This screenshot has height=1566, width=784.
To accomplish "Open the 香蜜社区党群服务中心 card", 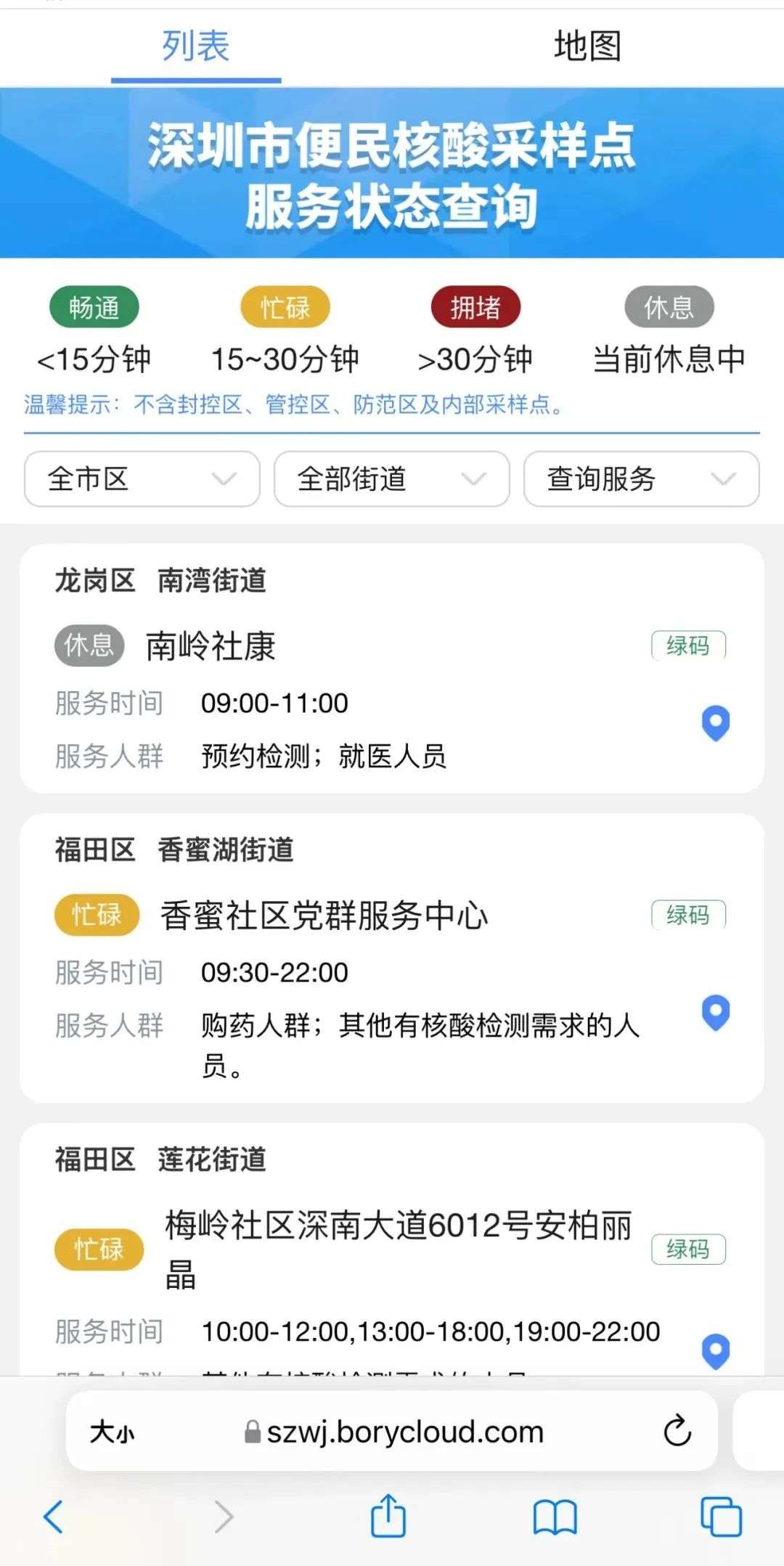I will click(392, 958).
